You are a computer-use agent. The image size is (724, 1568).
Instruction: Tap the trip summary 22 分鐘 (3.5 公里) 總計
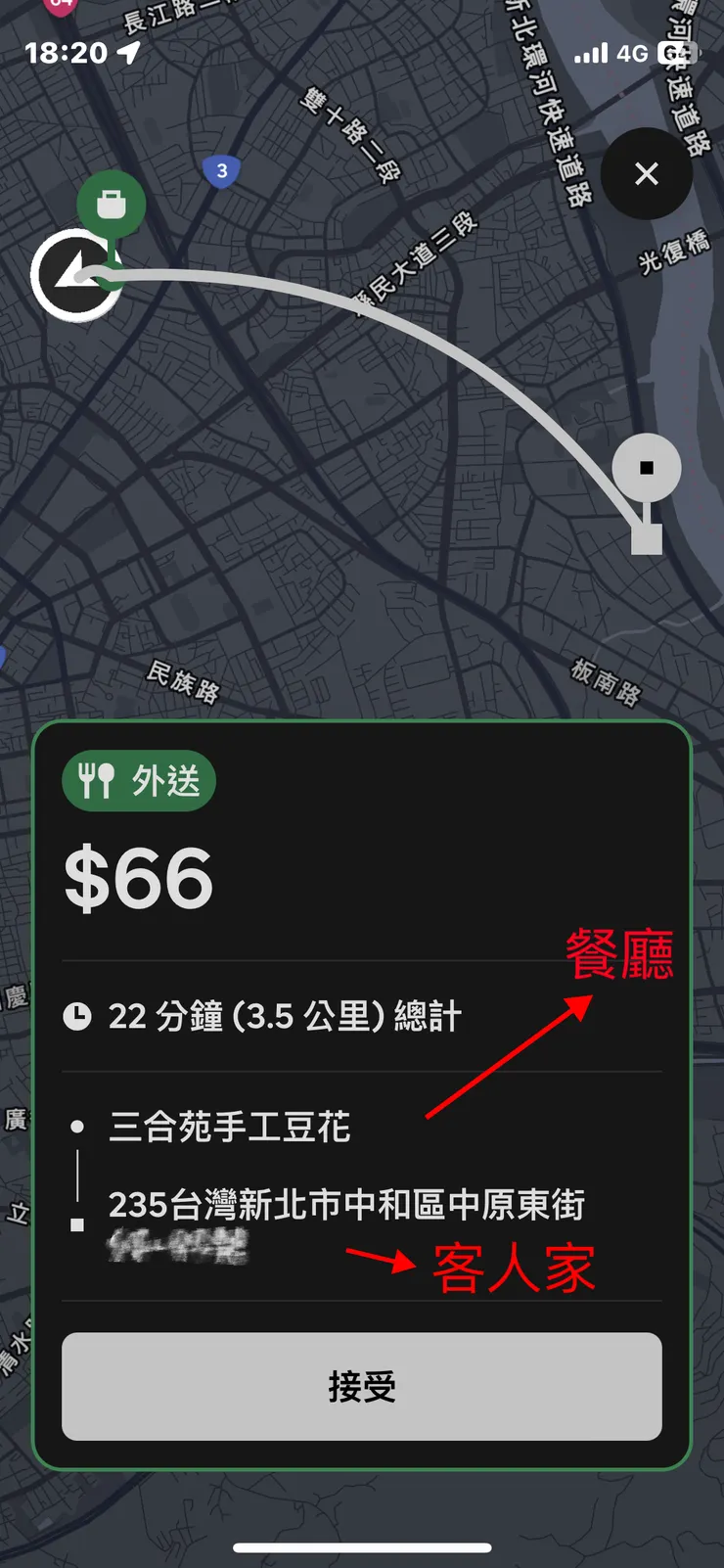[284, 1016]
